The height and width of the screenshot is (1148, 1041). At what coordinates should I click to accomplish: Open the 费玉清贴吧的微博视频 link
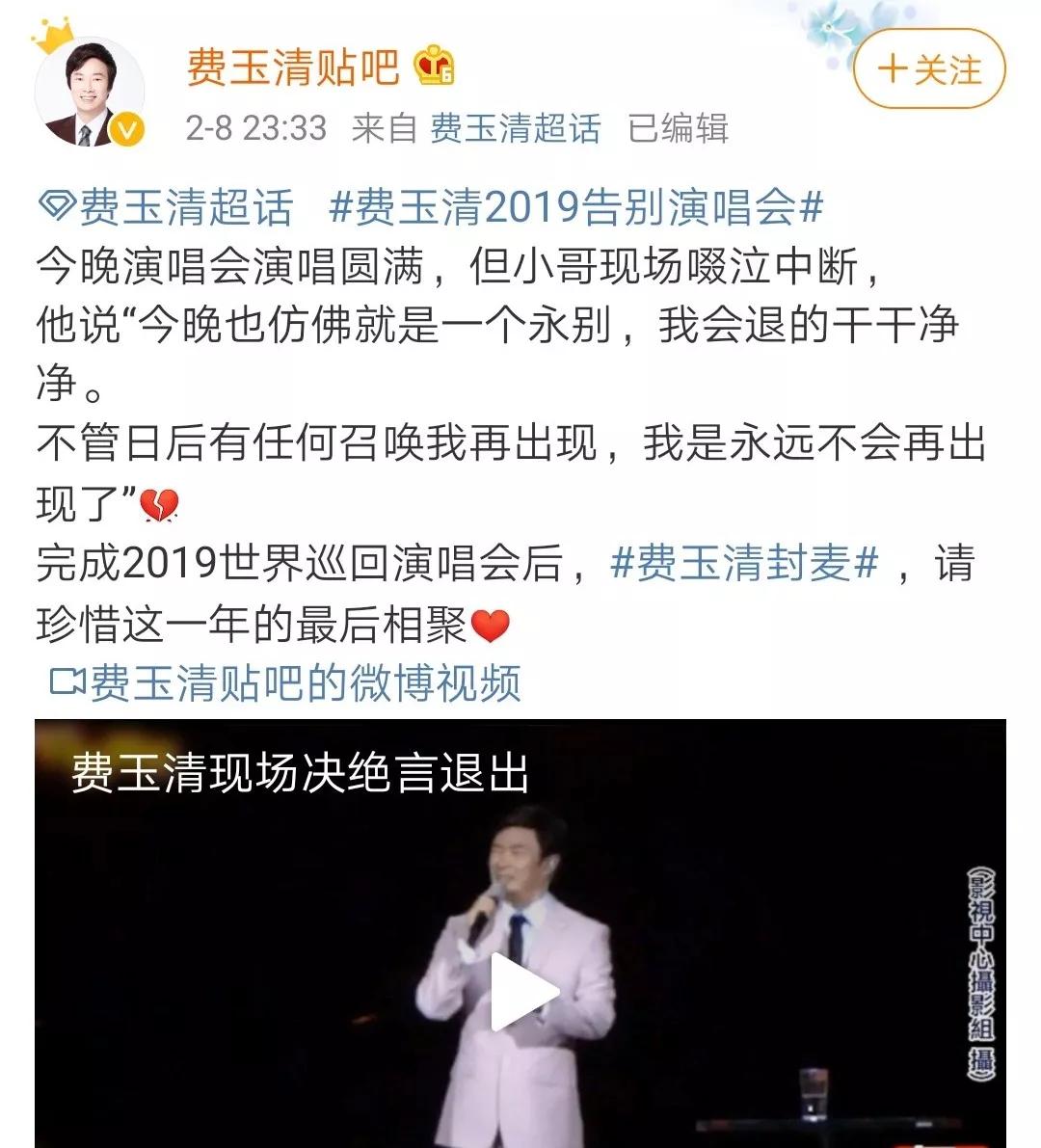286,683
